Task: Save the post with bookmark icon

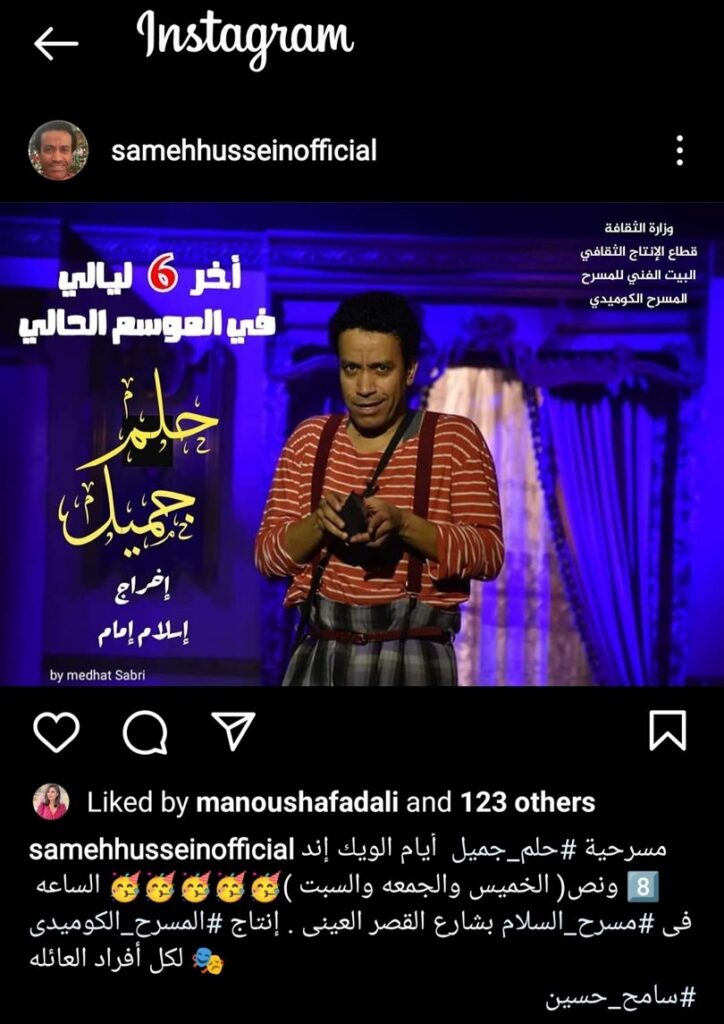Action: coord(667,731)
